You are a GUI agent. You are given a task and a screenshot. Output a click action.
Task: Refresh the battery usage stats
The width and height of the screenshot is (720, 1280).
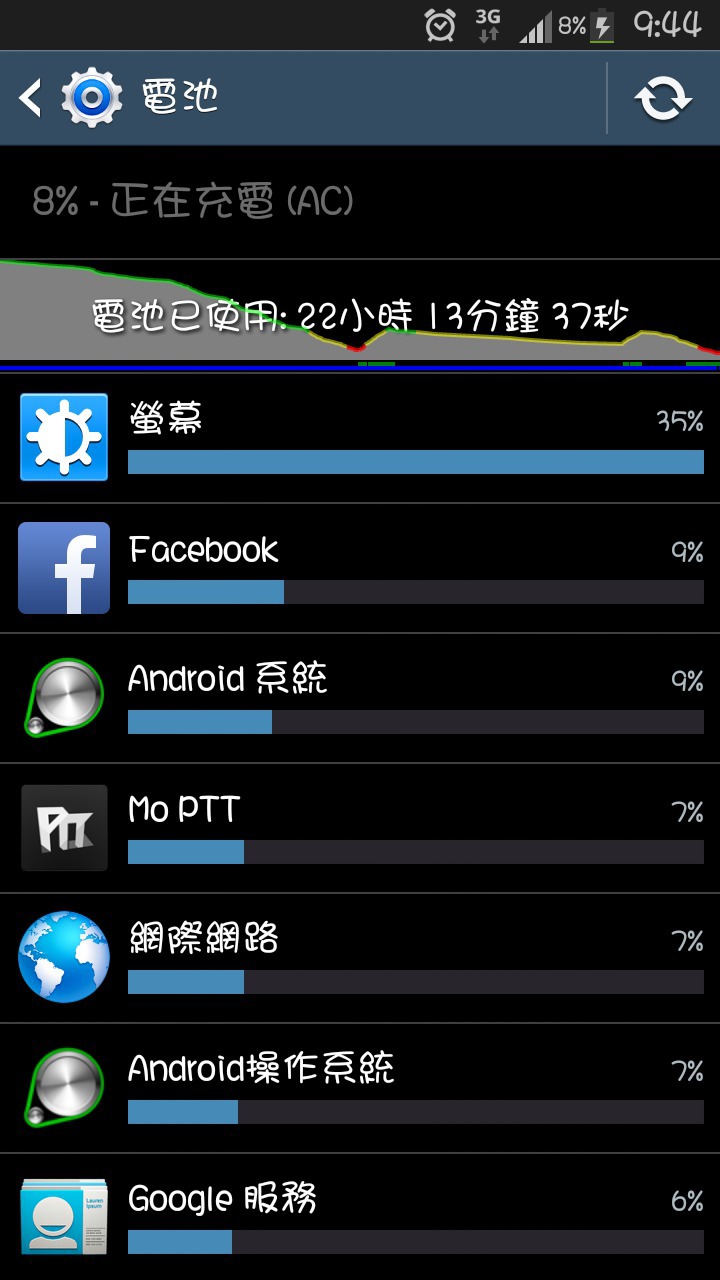tap(663, 98)
